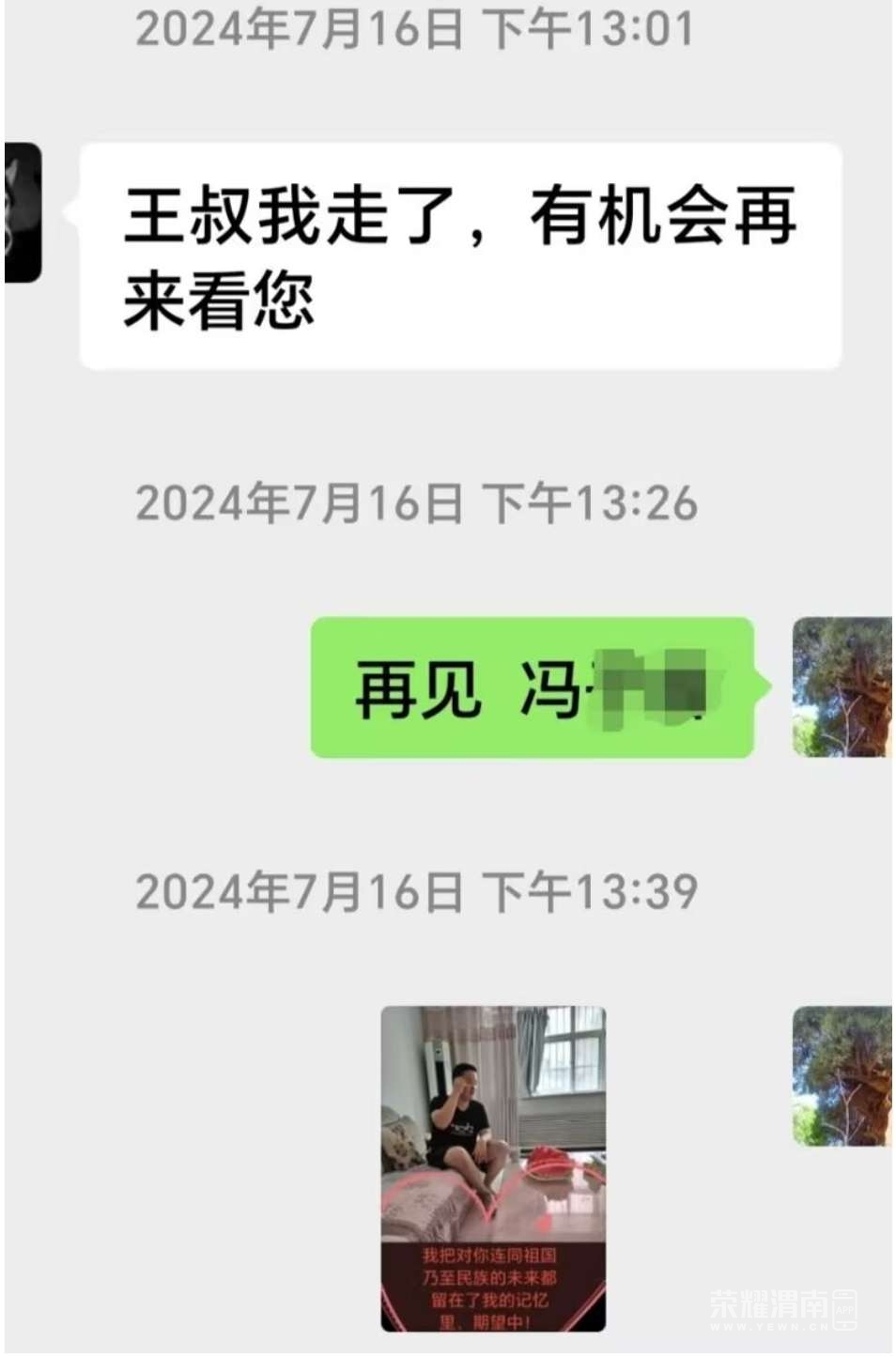Tap the tree avatar beside the photo message
Image resolution: width=896 pixels, height=1357 pixels.
click(841, 1075)
